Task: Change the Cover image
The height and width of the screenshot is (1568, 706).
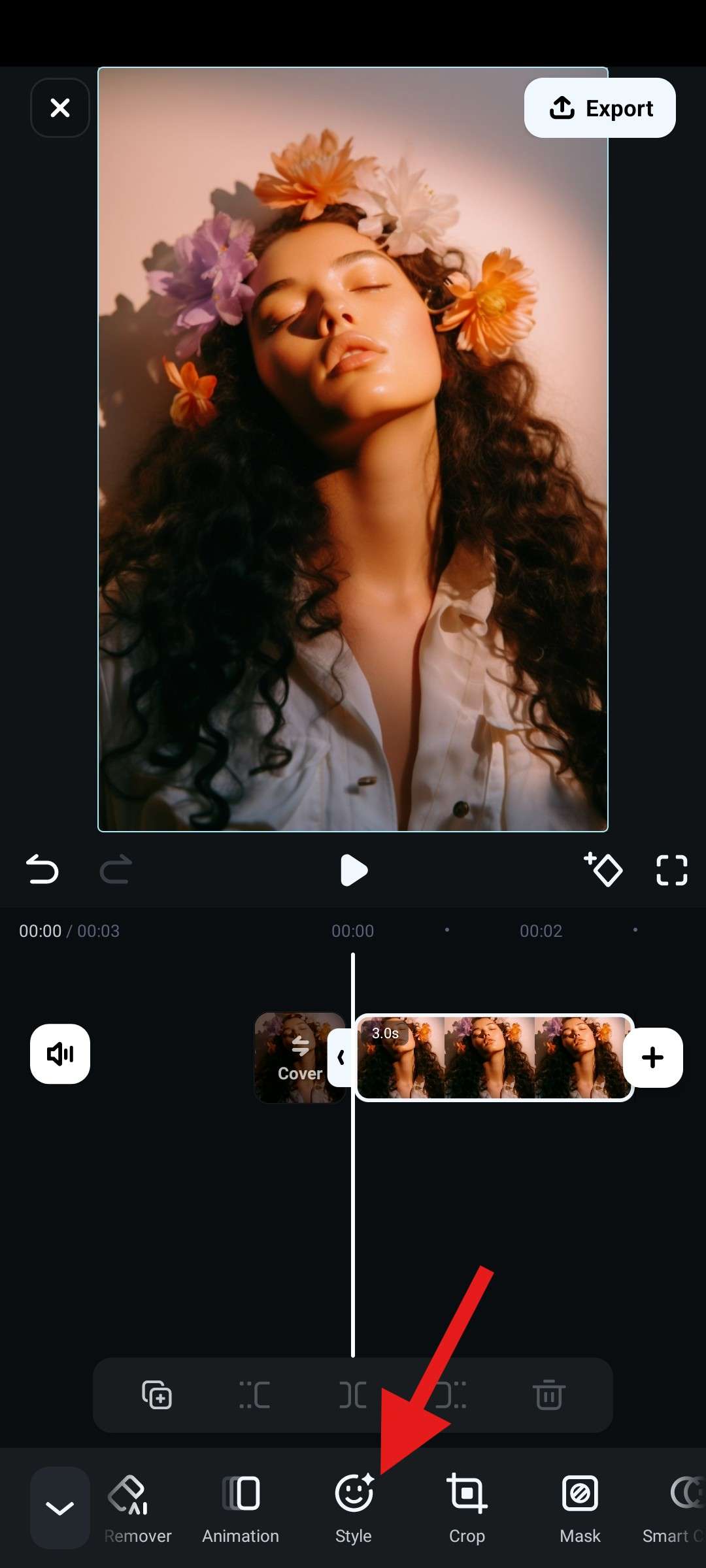Action: coord(299,1058)
